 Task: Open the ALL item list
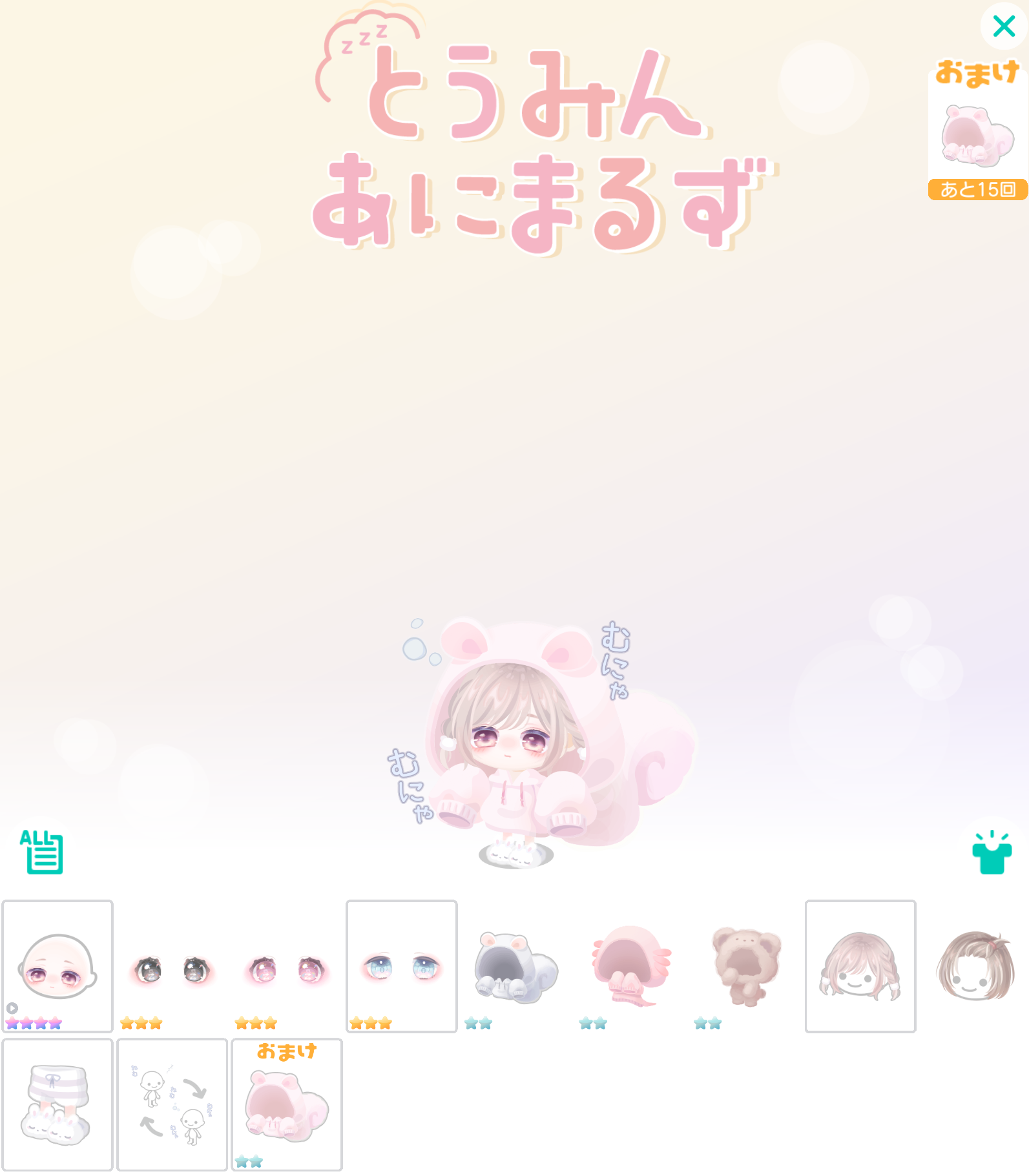41,852
